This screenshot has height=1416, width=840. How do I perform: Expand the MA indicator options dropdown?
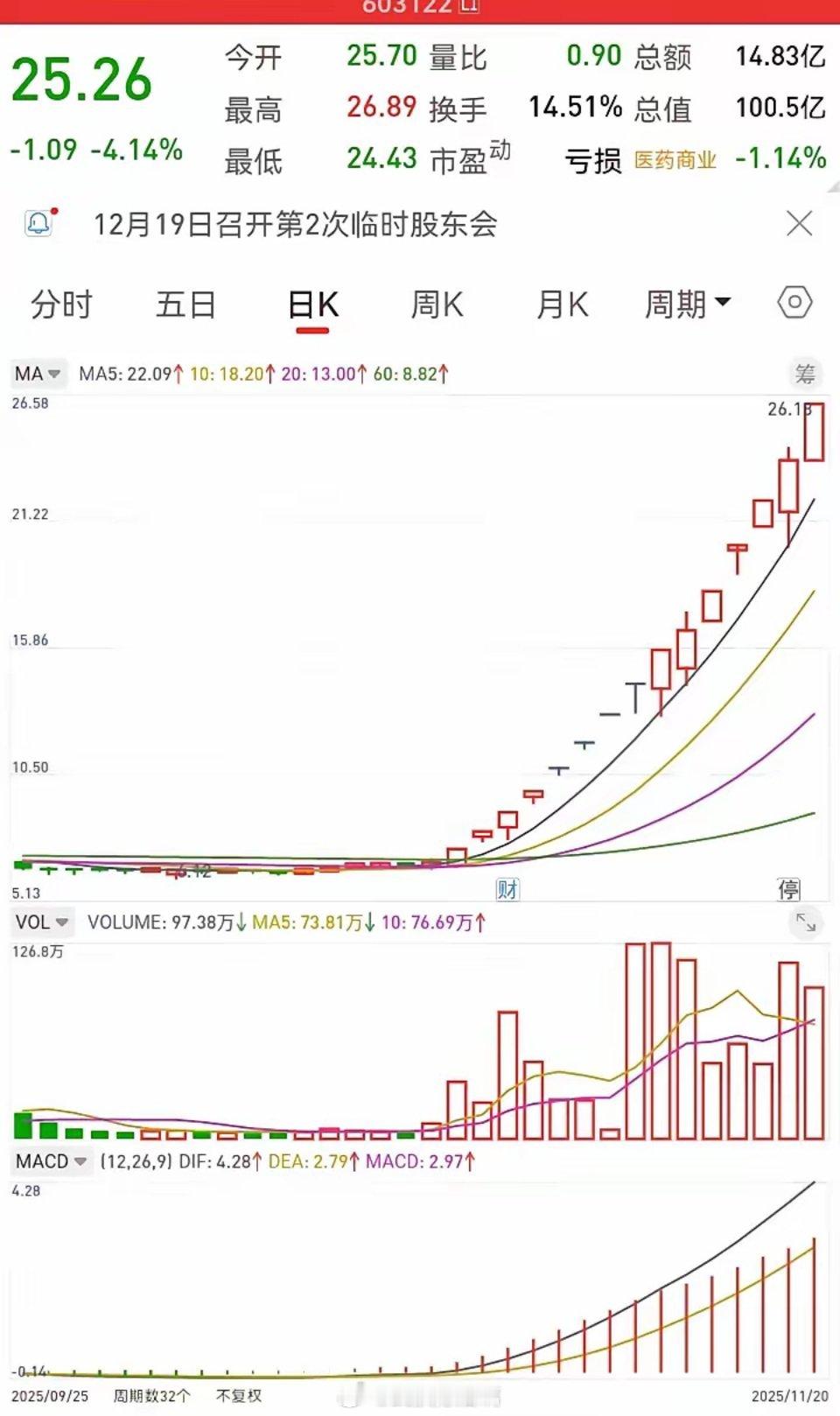(x=38, y=374)
